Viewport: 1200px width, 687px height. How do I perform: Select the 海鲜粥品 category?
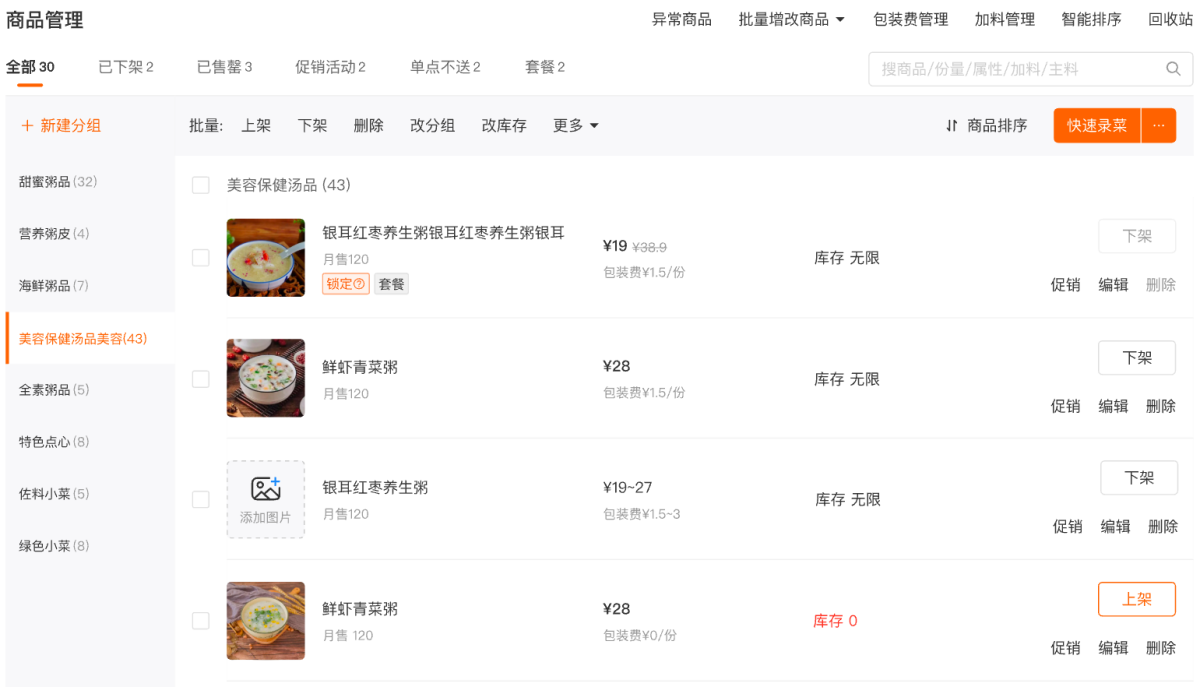tap(54, 286)
